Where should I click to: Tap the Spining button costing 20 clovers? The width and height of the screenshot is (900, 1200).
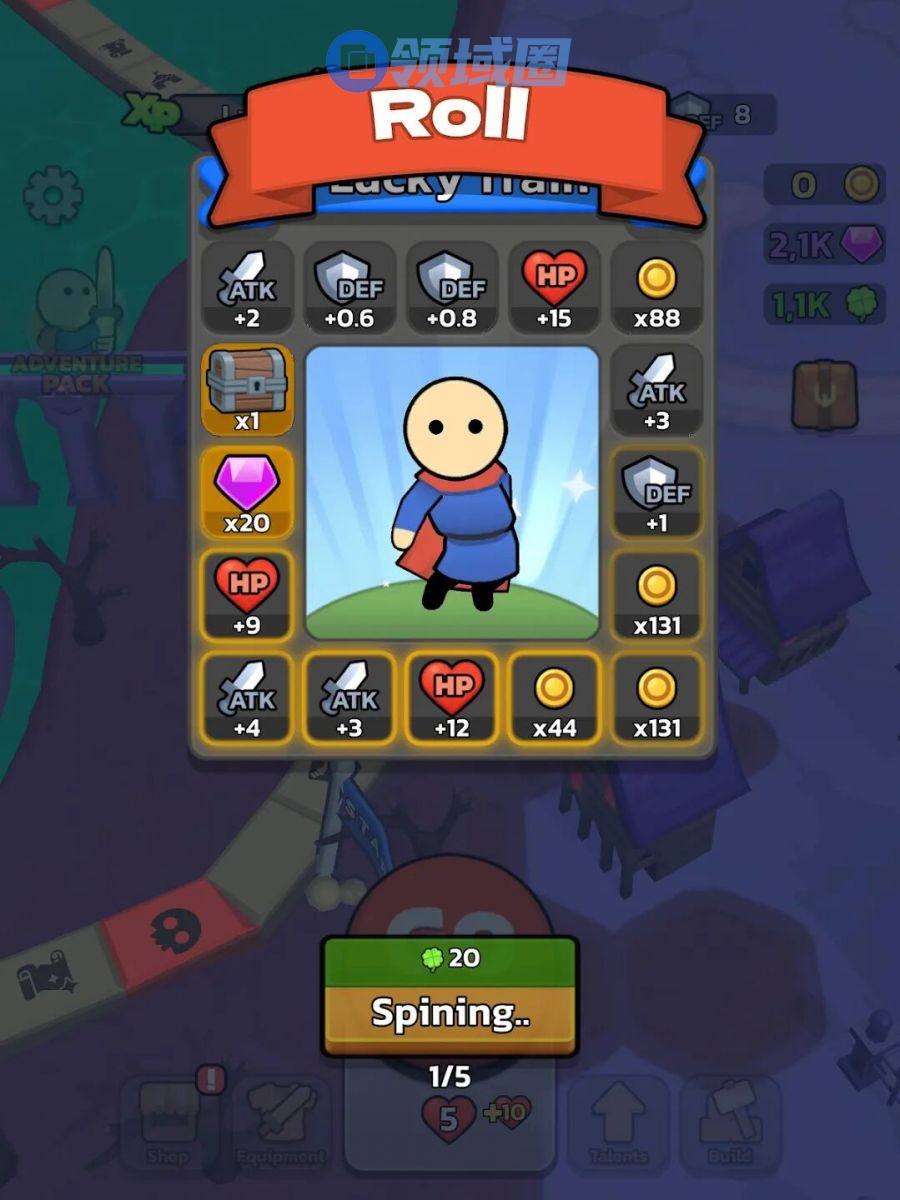[449, 996]
